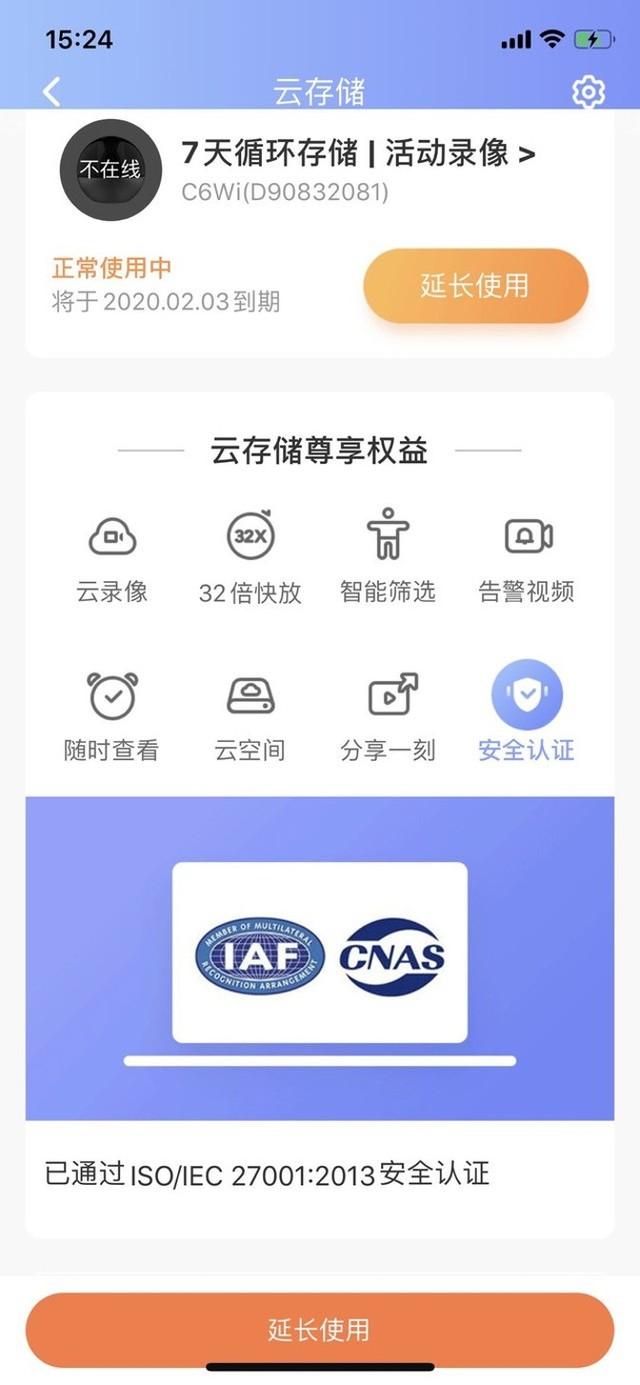Tap the yellow 延长使用 button
The image size is (640, 1385).
click(x=475, y=286)
